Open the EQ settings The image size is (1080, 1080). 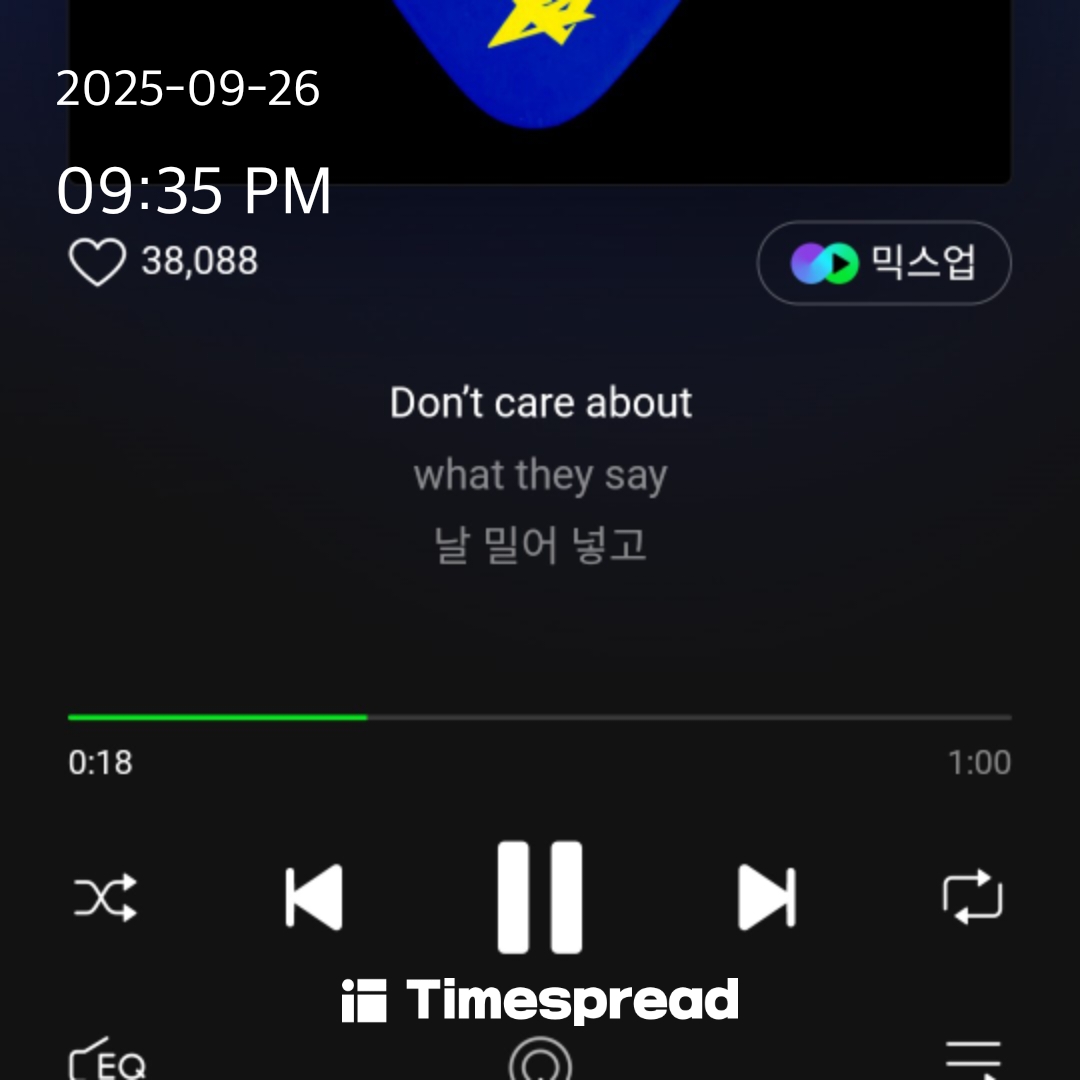click(106, 1060)
